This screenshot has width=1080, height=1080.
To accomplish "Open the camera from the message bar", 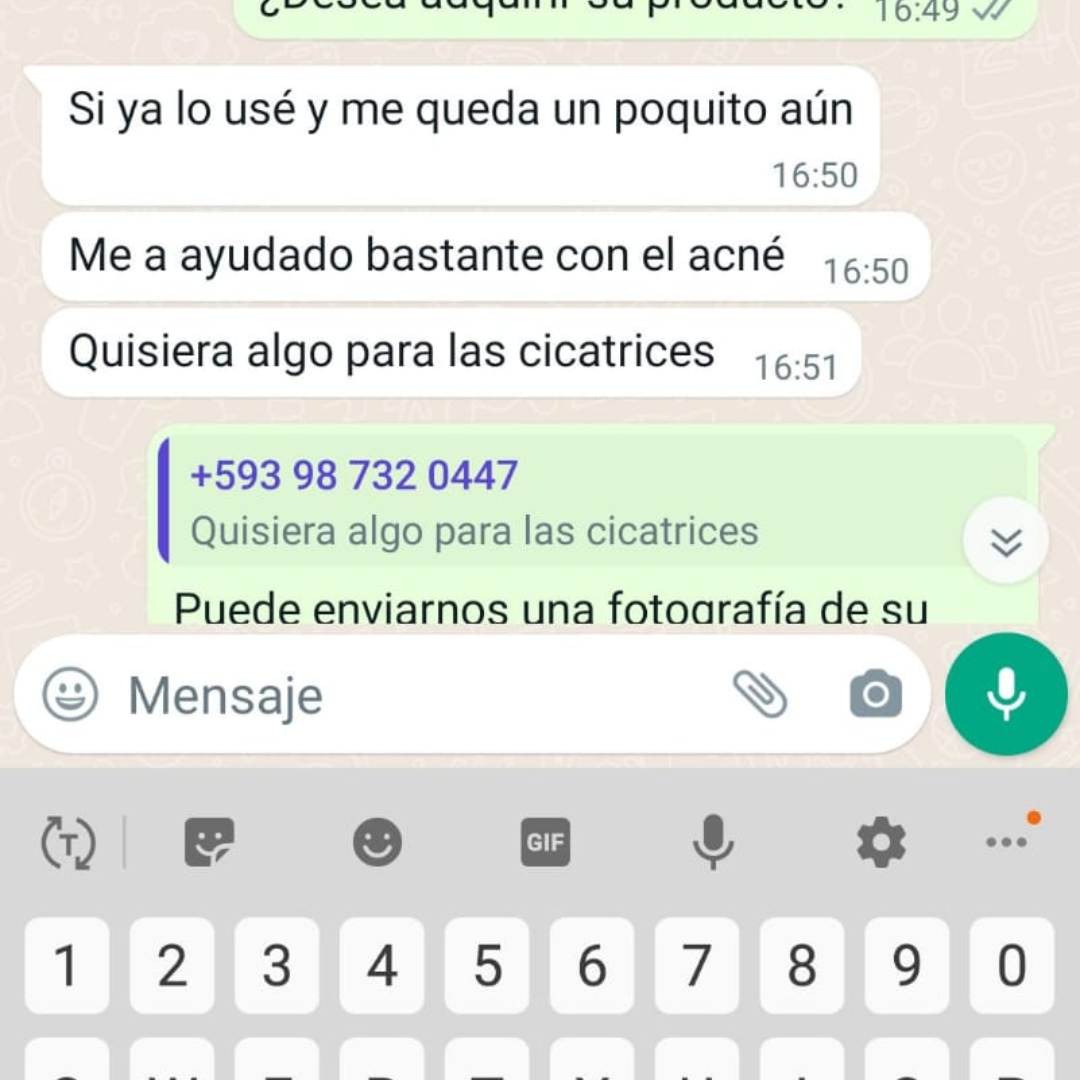I will pyautogui.click(x=875, y=694).
